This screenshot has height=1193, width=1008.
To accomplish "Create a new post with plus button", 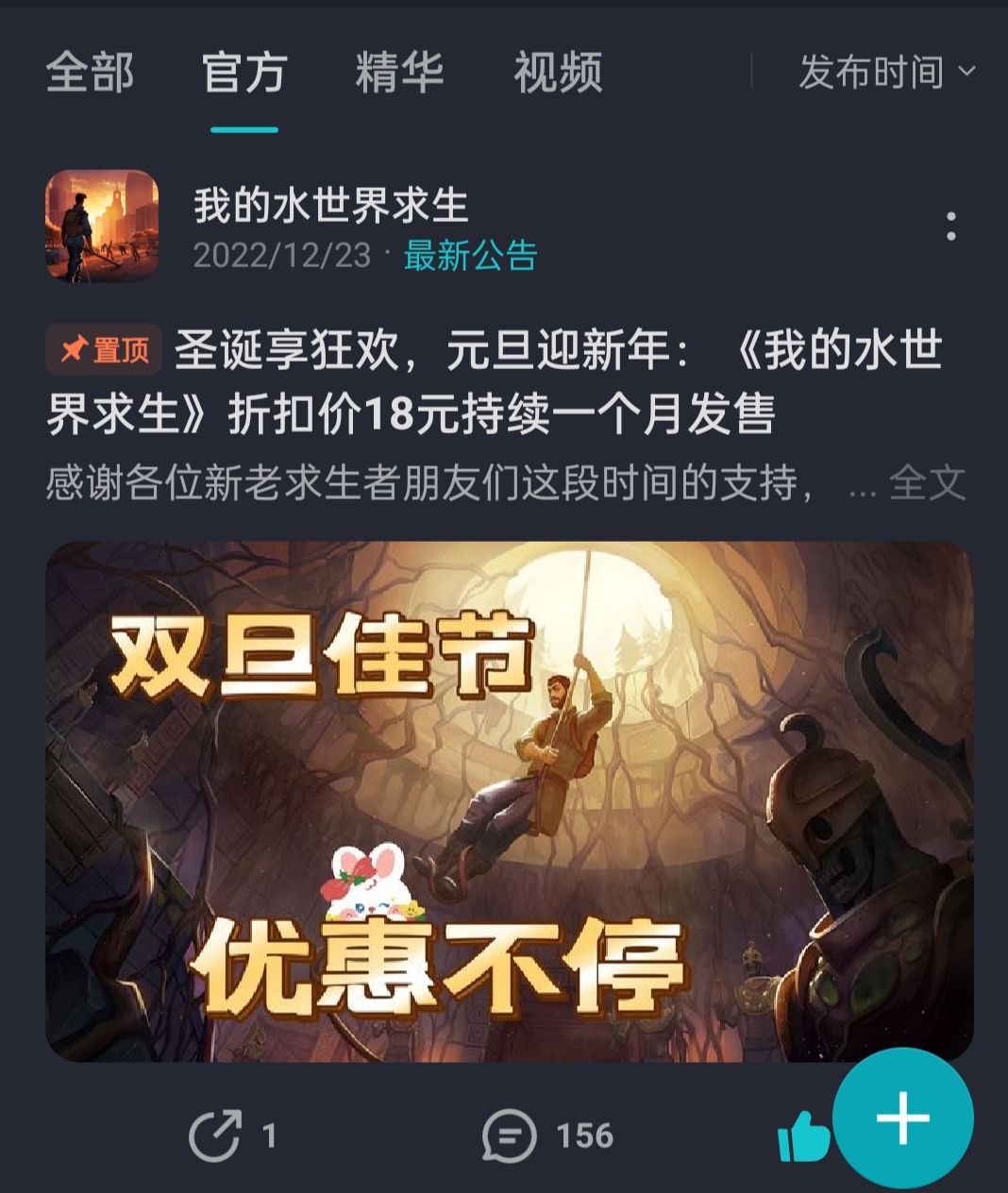I will pyautogui.click(x=903, y=1117).
